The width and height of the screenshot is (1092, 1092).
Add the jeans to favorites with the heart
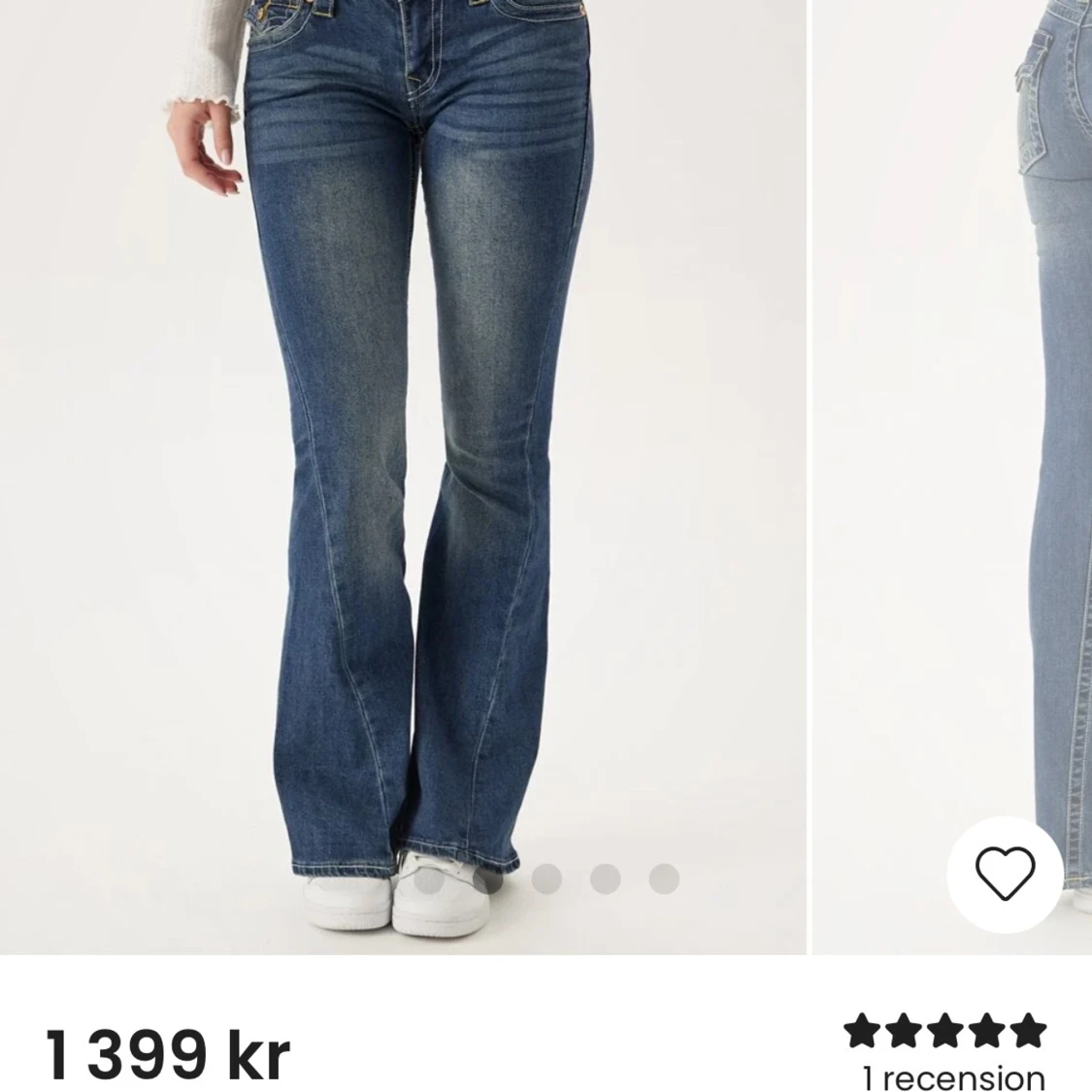(x=1005, y=872)
